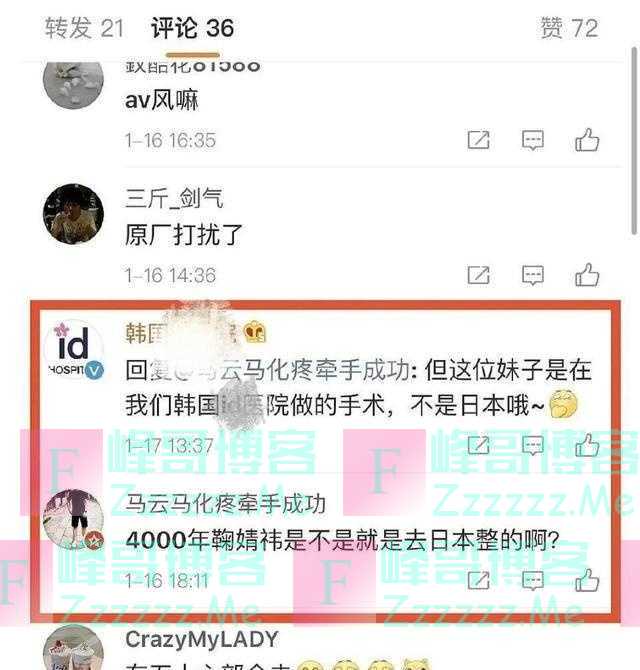The width and height of the screenshot is (640, 670).
Task: Open the id Hospital account avatar
Action: point(74,351)
